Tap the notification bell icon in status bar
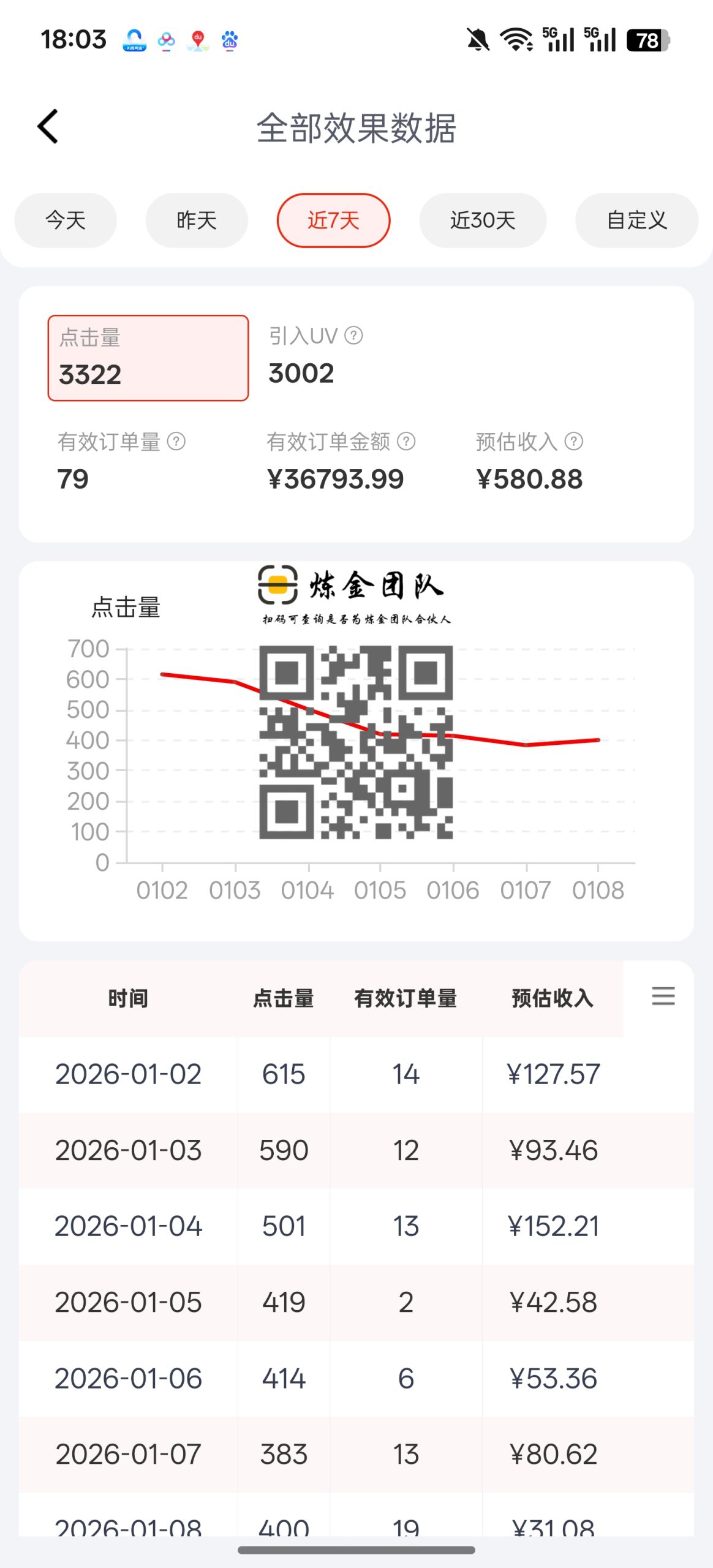Screen dimensions: 713x1568 click(x=477, y=40)
